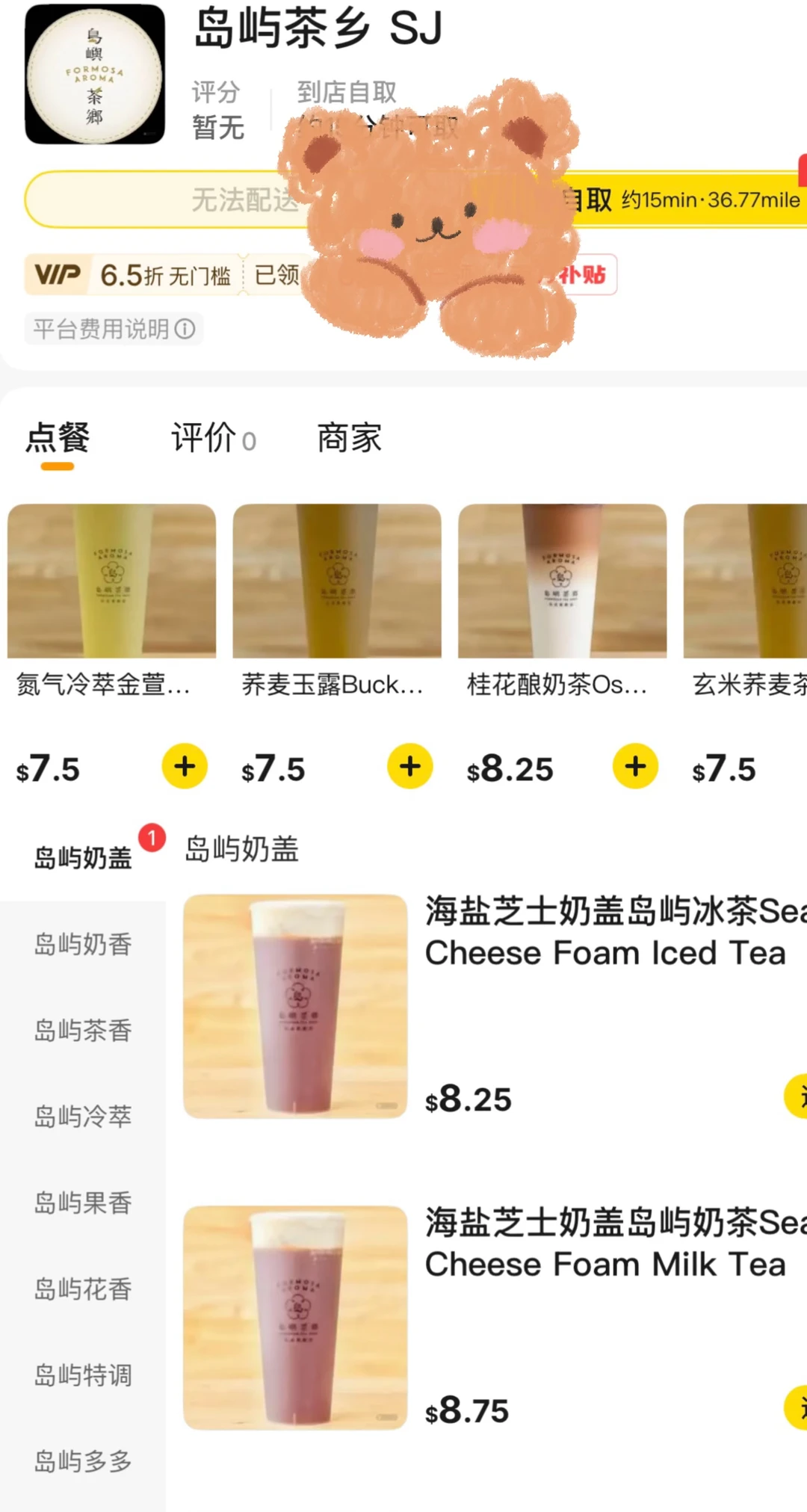Image resolution: width=807 pixels, height=1512 pixels.
Task: Click the 补贴 subsidy badge
Action: pyautogui.click(x=584, y=274)
